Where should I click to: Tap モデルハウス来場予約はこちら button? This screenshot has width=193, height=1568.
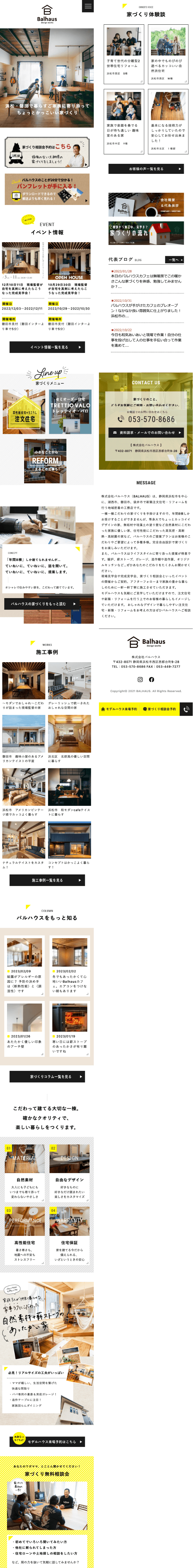click(x=48, y=1441)
